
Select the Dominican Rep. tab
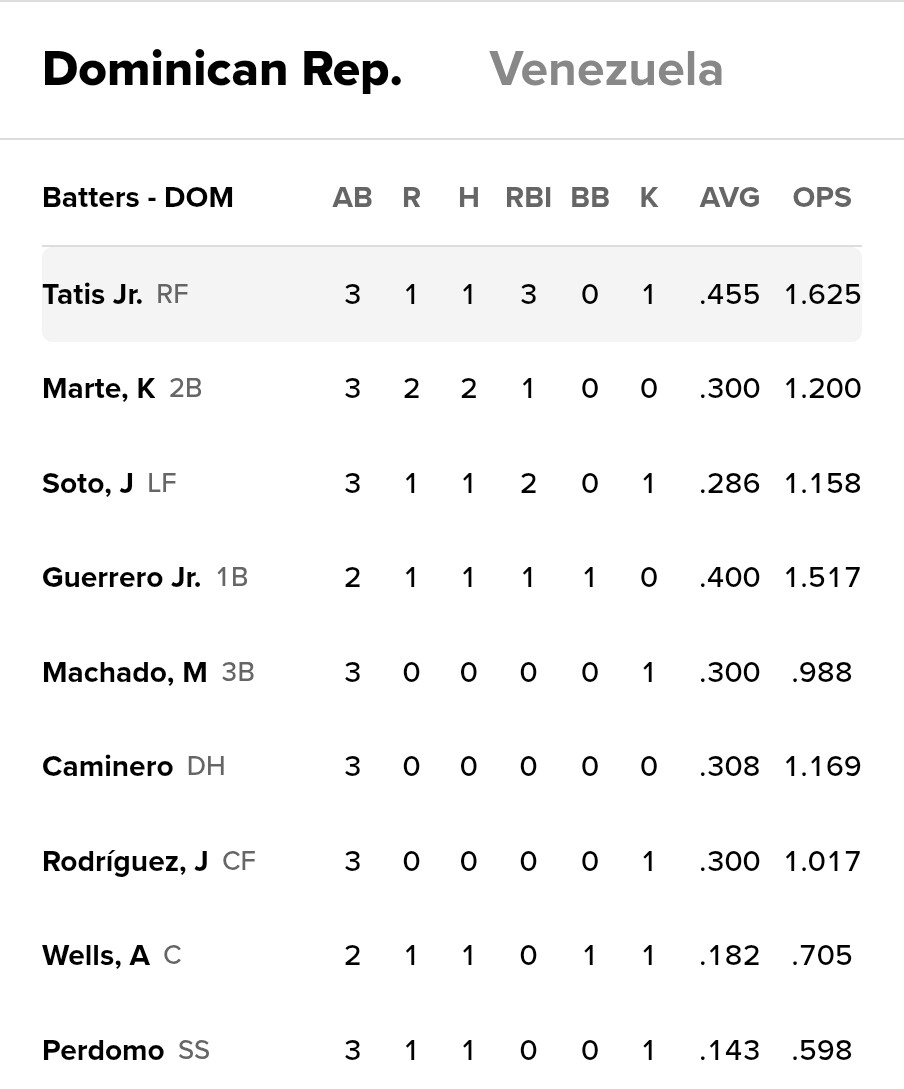click(x=222, y=70)
